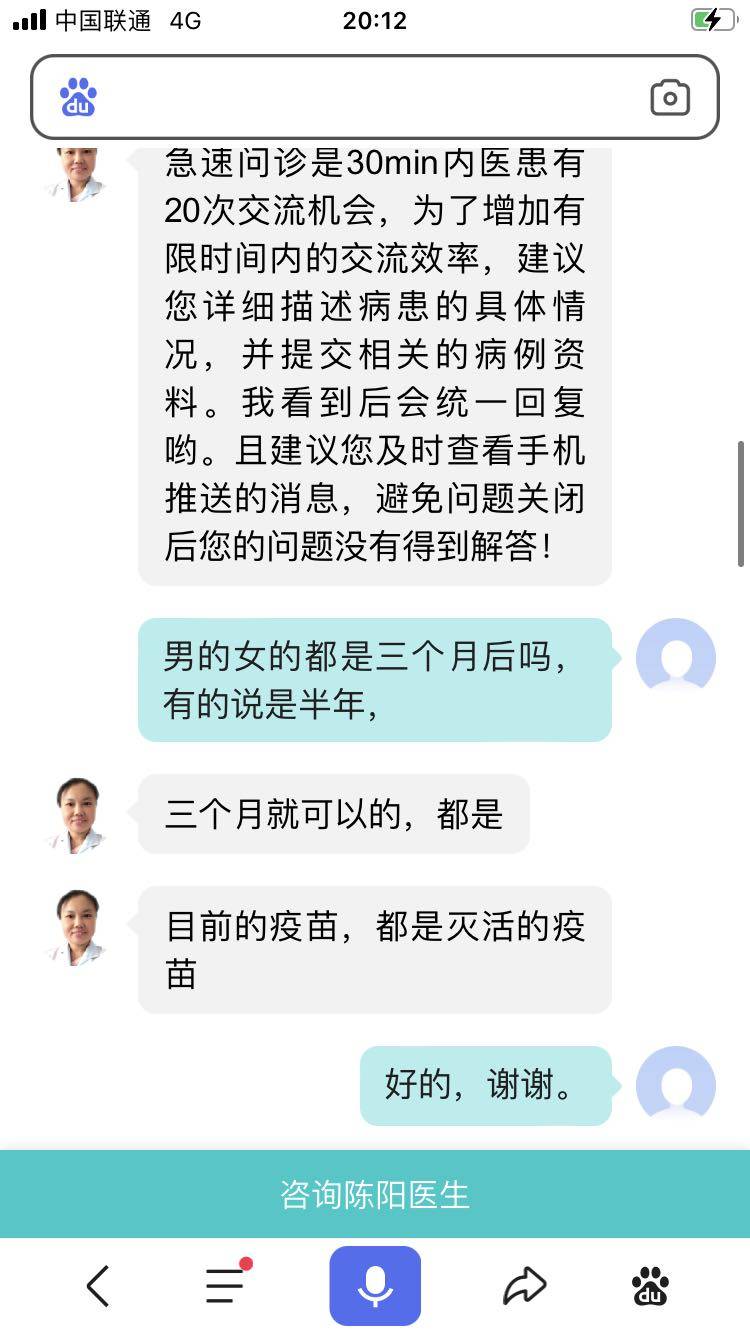Open the bottom menu with red dot
Image resolution: width=750 pixels, height=1334 pixels.
(225, 1285)
